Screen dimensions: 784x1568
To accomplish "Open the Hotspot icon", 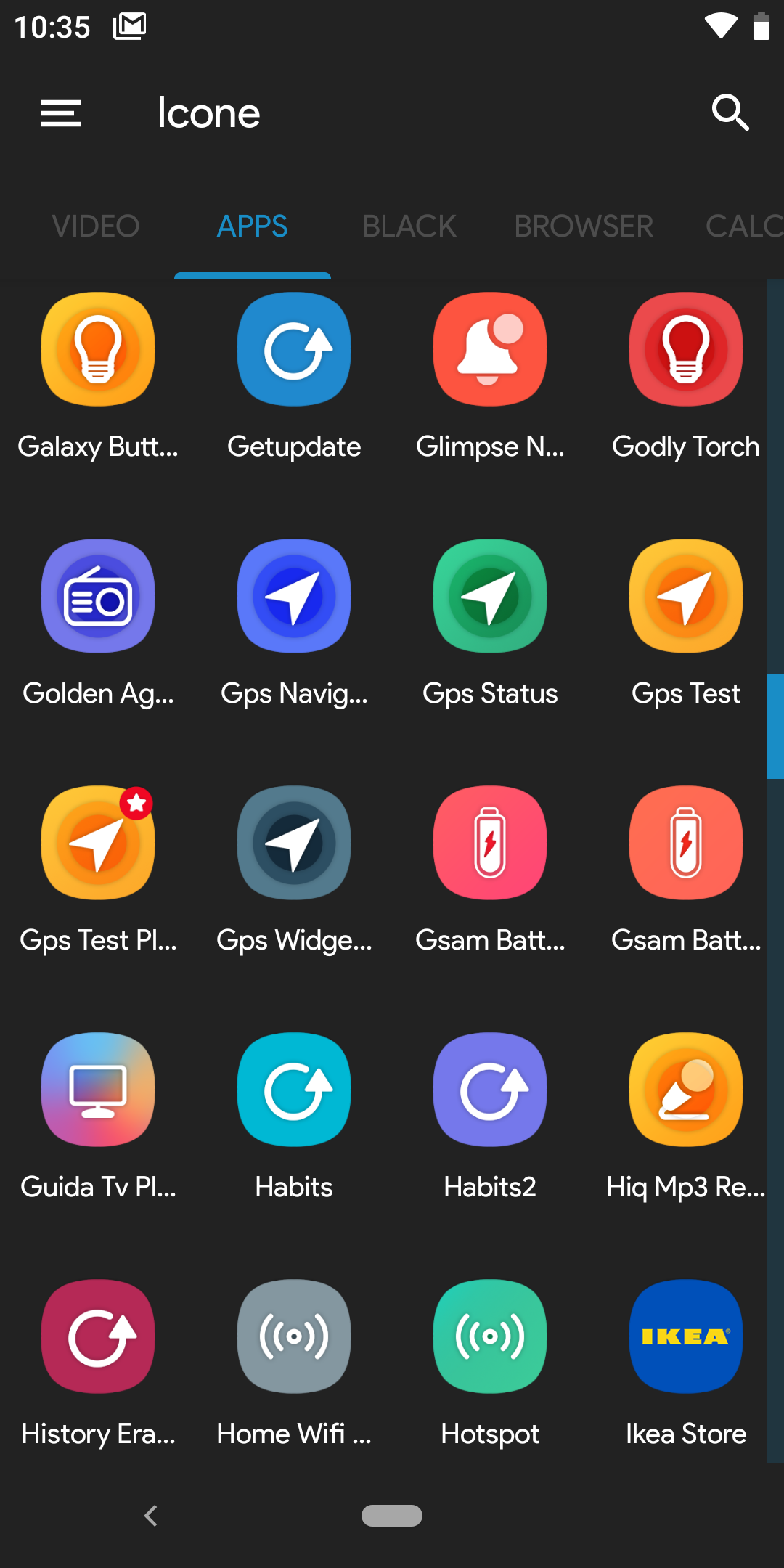I will point(490,1336).
